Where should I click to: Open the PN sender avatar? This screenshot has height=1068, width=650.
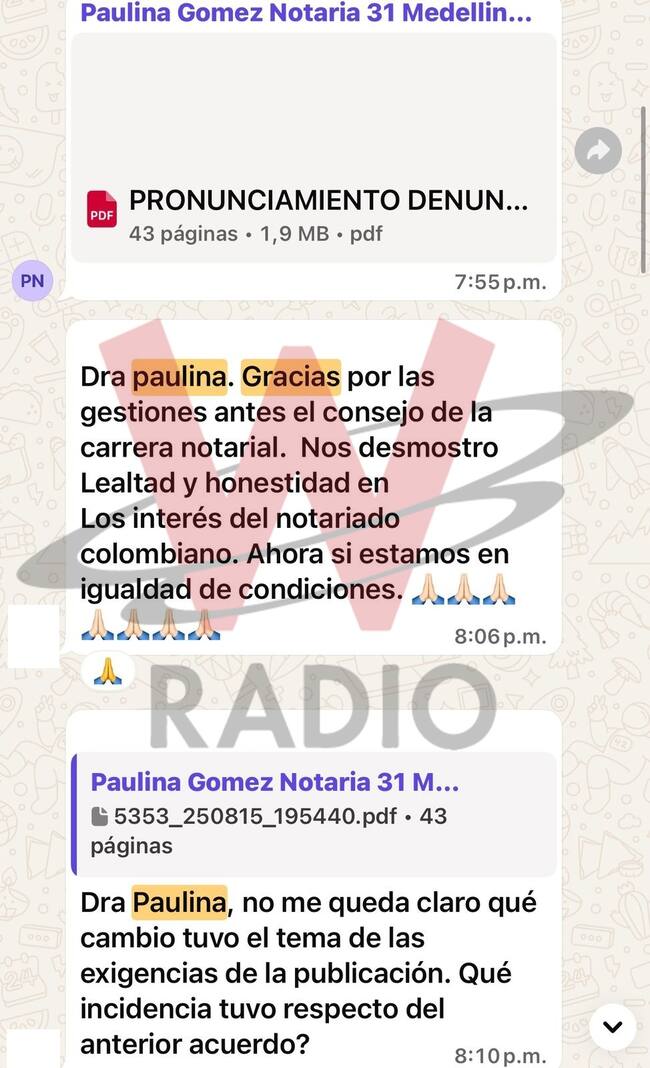[32, 281]
